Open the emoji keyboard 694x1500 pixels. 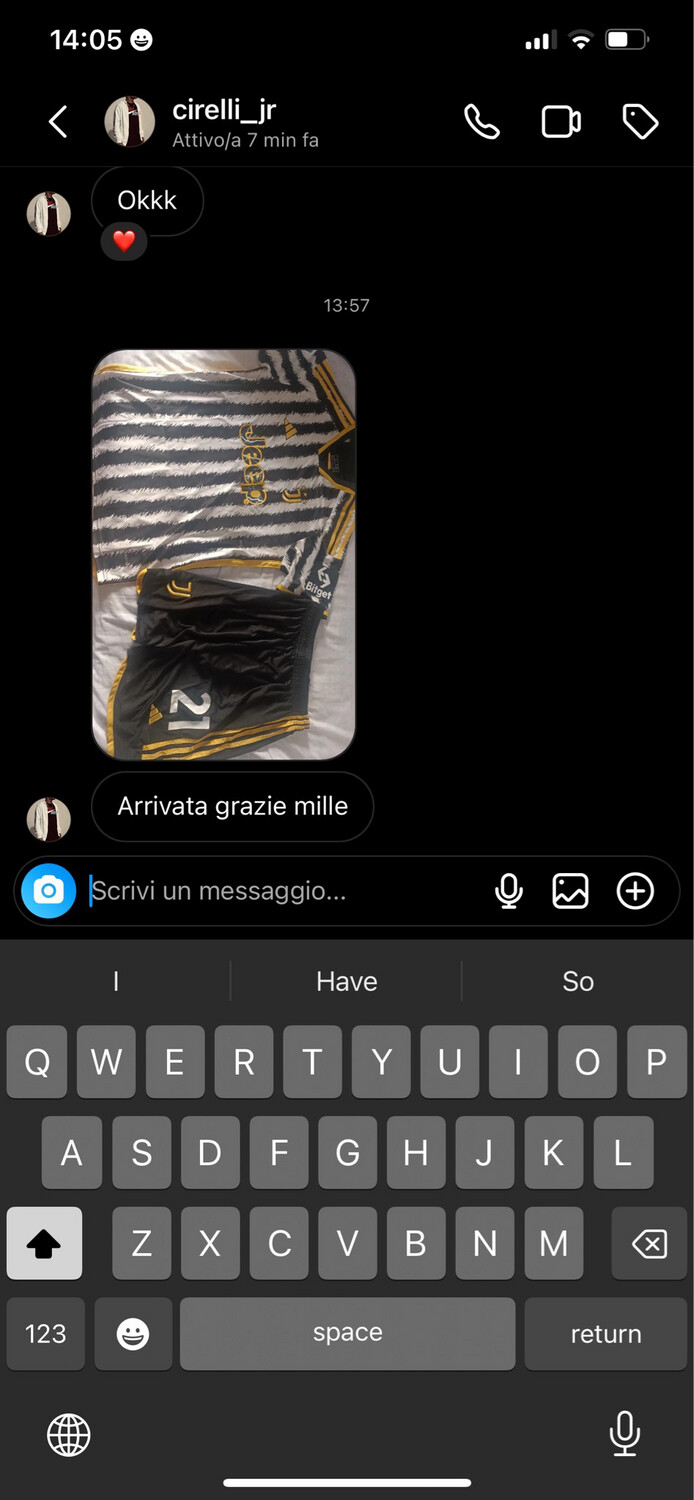(133, 1333)
